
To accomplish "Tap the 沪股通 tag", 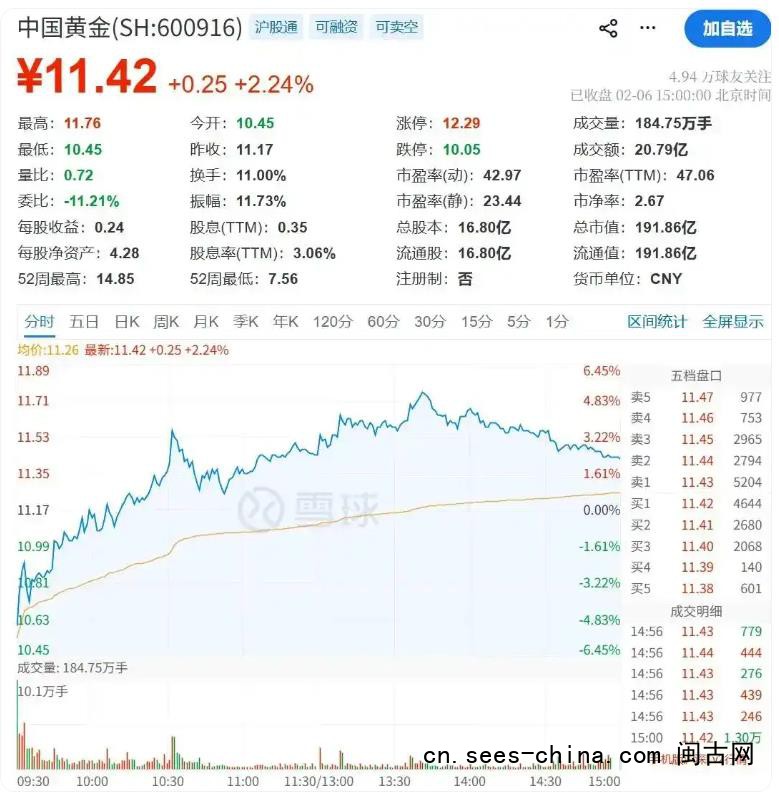I will (x=276, y=27).
